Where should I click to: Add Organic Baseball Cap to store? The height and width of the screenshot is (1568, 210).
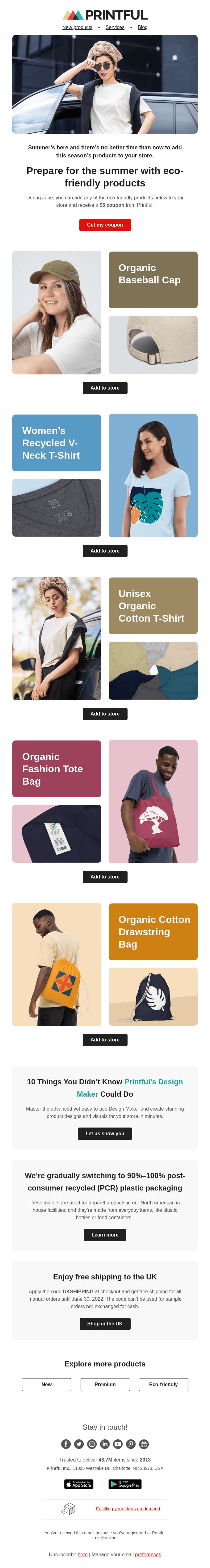point(105,388)
